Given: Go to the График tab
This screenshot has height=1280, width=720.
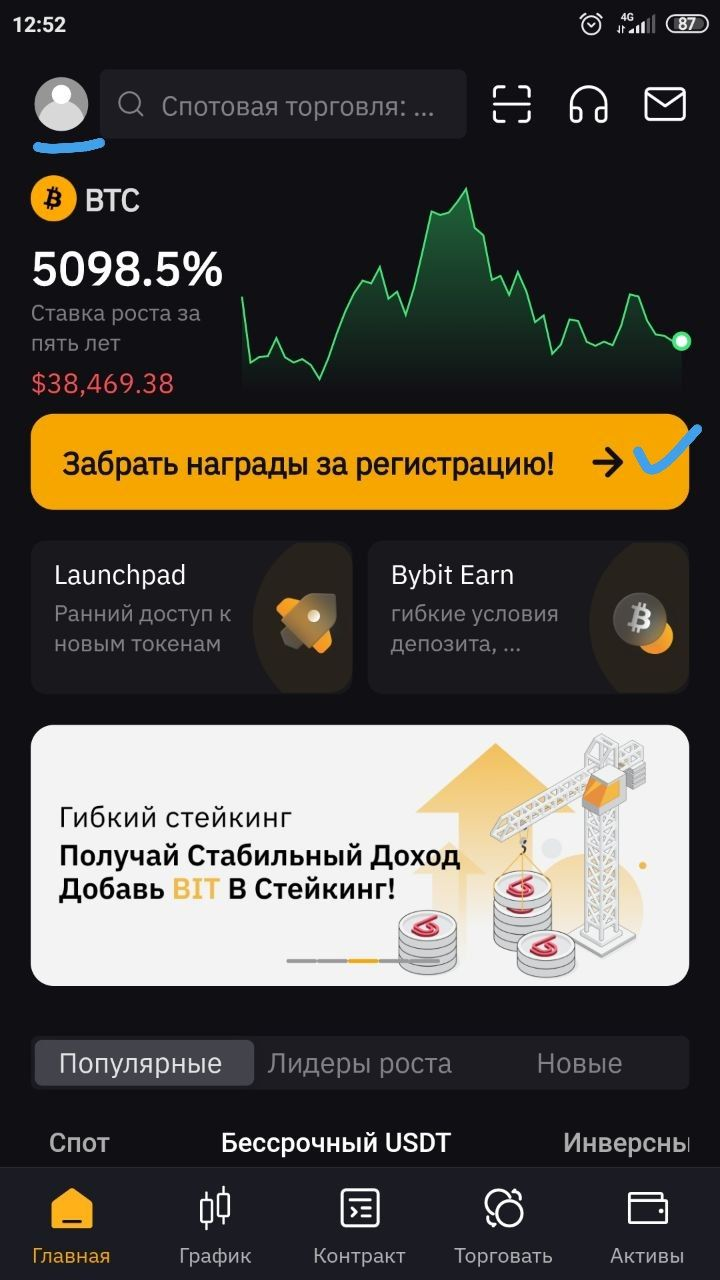Looking at the screenshot, I should (x=215, y=1227).
